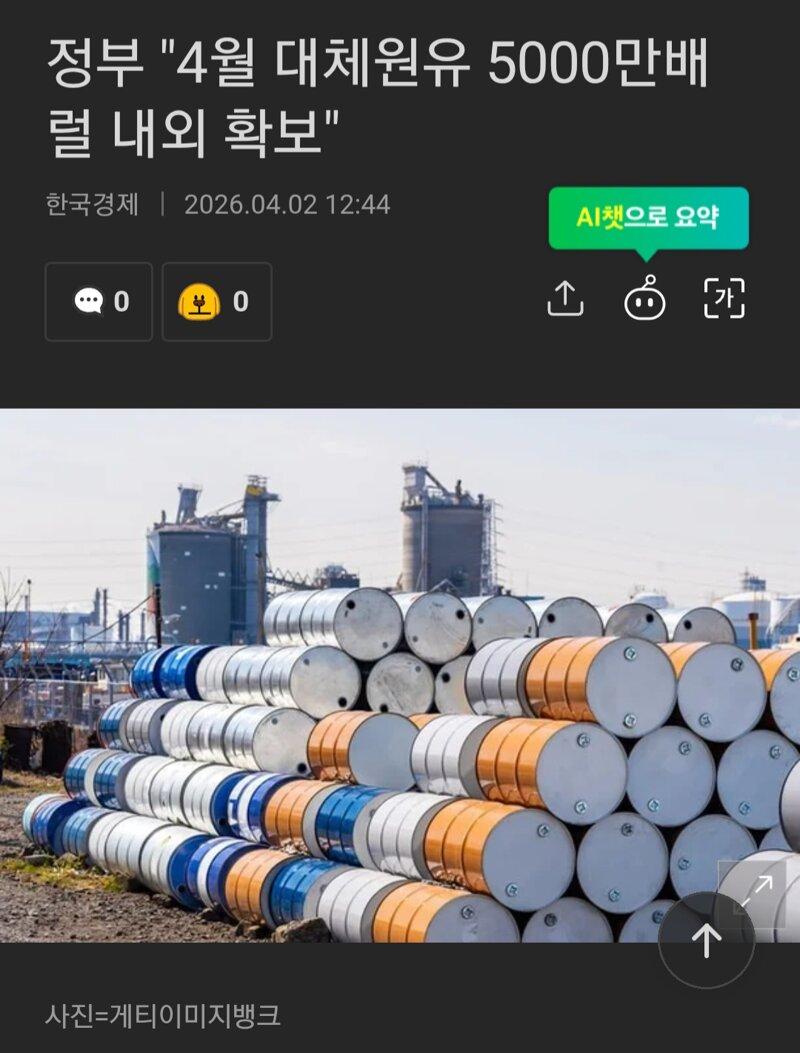Open the AI chat summary robot icon
This screenshot has height=1053, width=800.
(645, 299)
